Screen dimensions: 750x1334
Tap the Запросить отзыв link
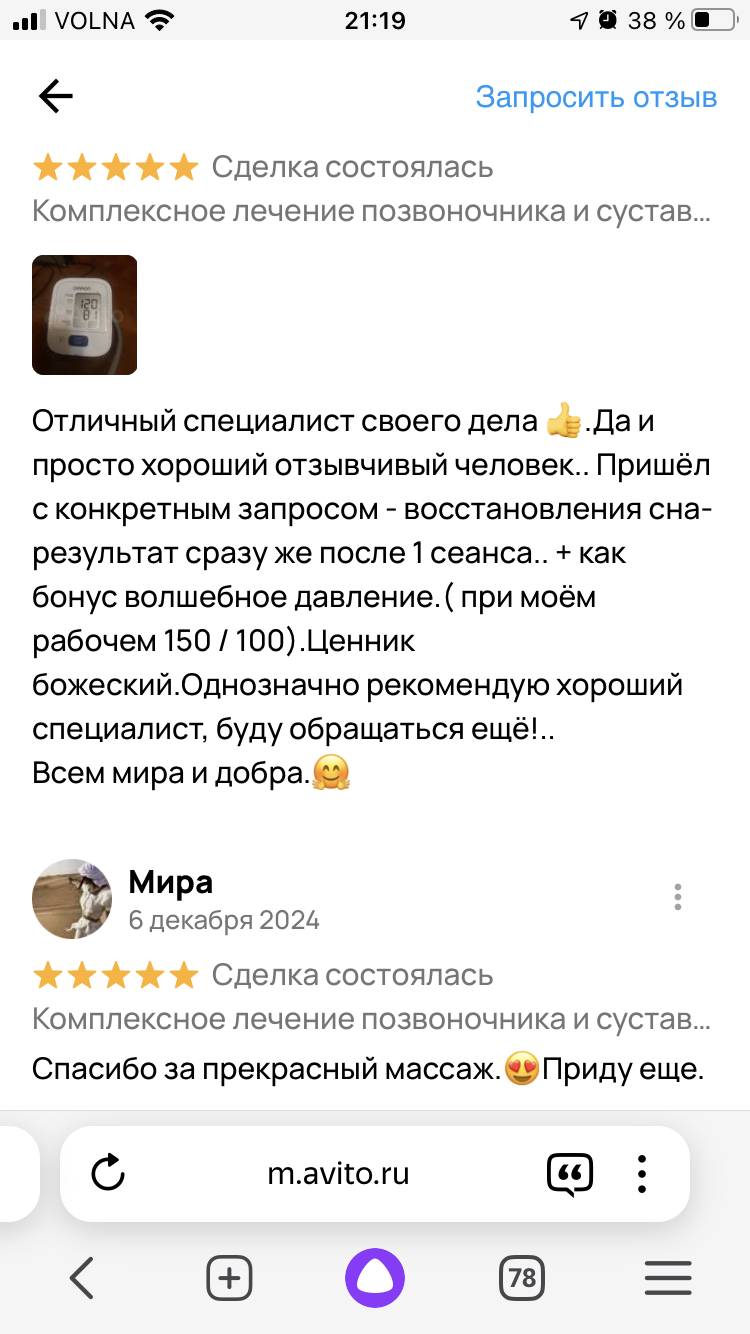coord(596,97)
